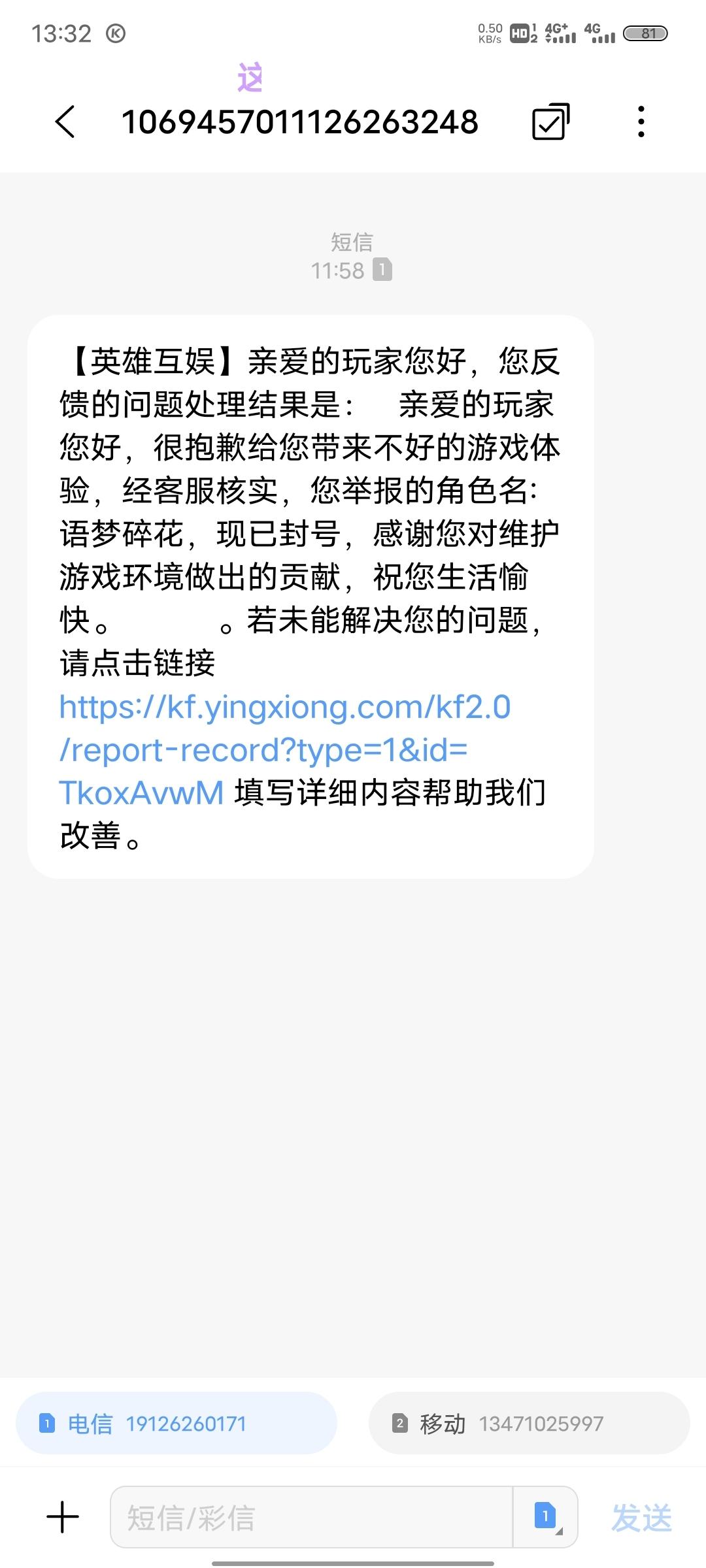706x1568 pixels.
Task: Tap the SIM 1 switcher beside input
Action: click(x=546, y=1517)
